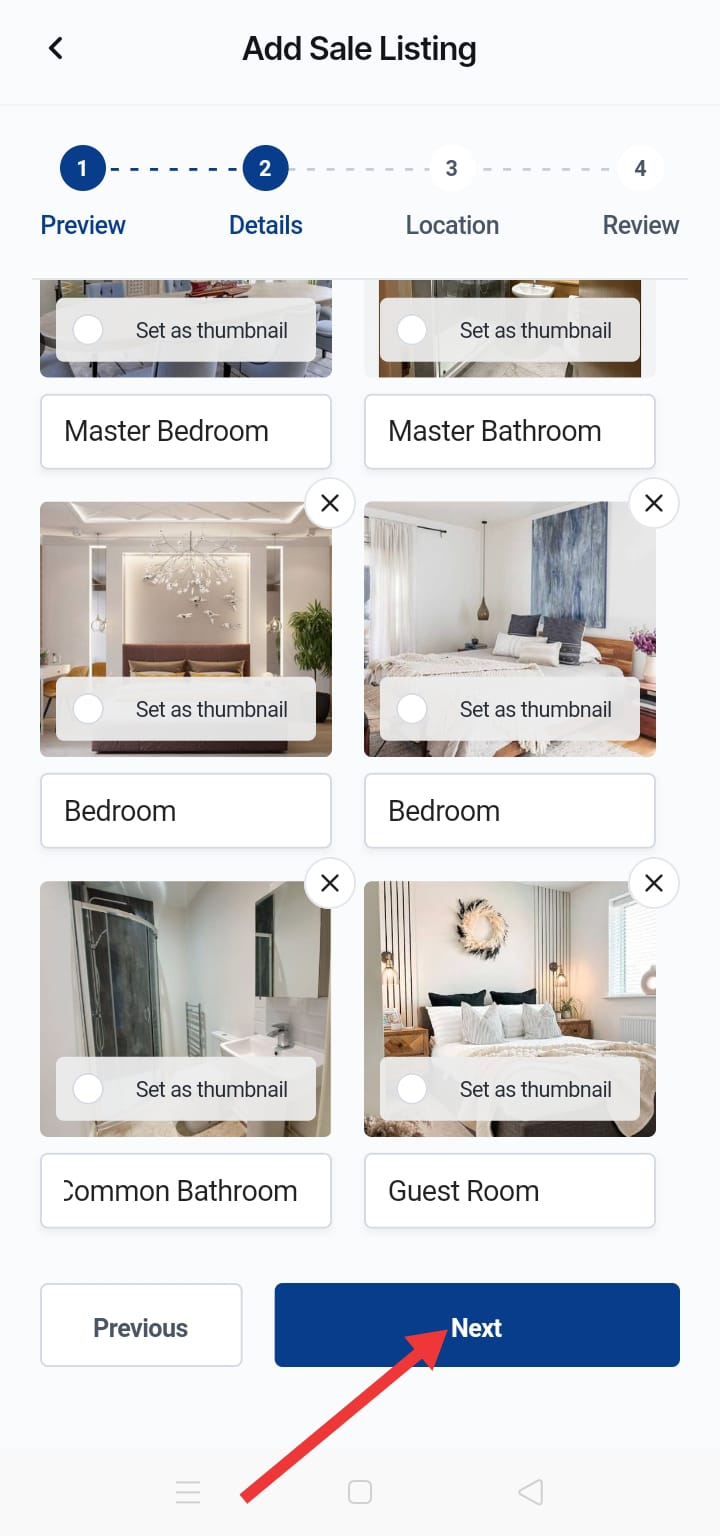The image size is (720, 1536).
Task: Set Guest Room photo as thumbnail
Action: coord(412,1089)
